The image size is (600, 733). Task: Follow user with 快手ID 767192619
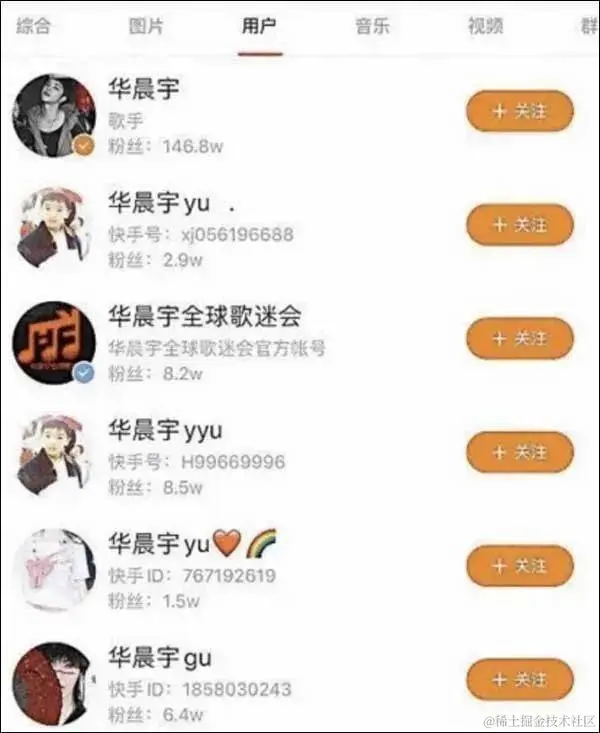(x=519, y=566)
